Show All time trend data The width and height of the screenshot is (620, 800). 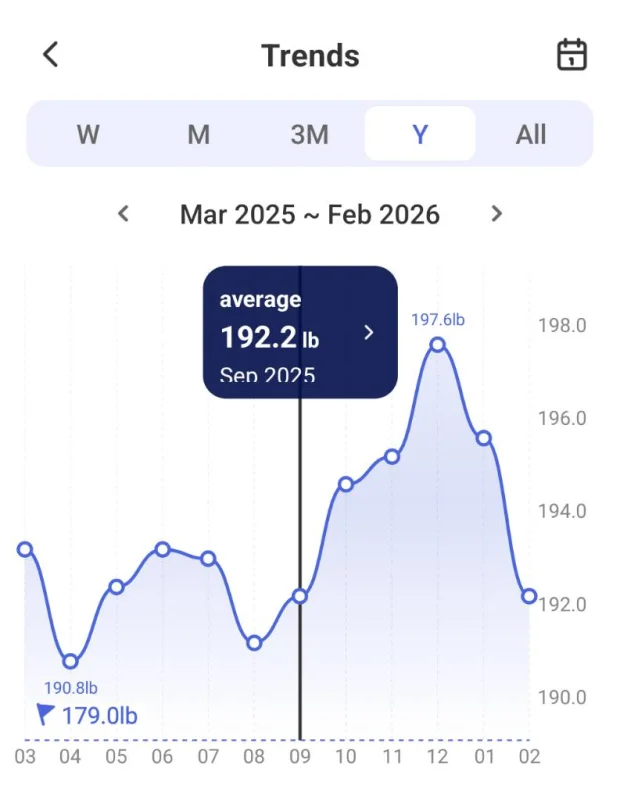click(531, 134)
